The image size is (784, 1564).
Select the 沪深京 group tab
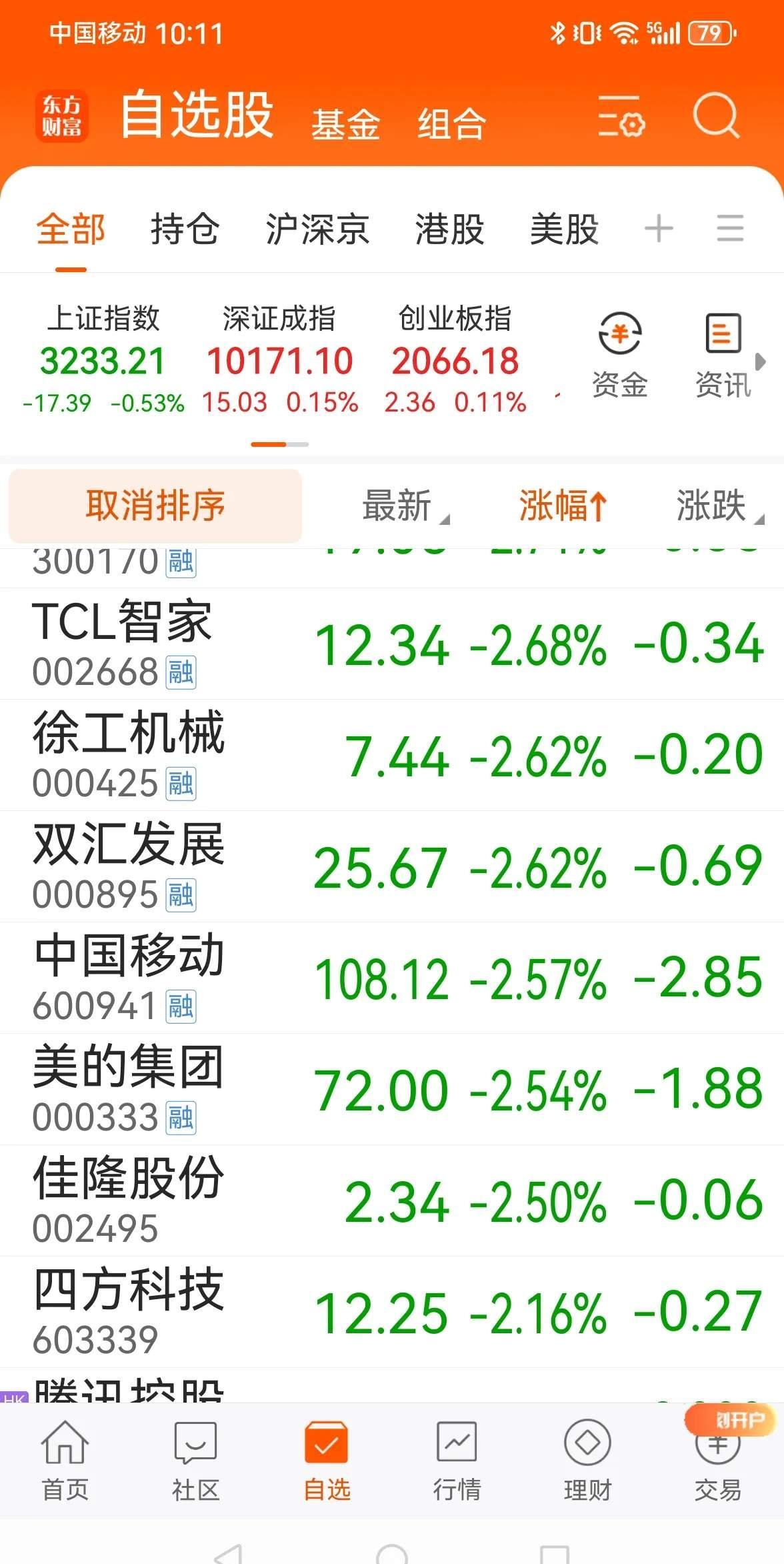[317, 229]
